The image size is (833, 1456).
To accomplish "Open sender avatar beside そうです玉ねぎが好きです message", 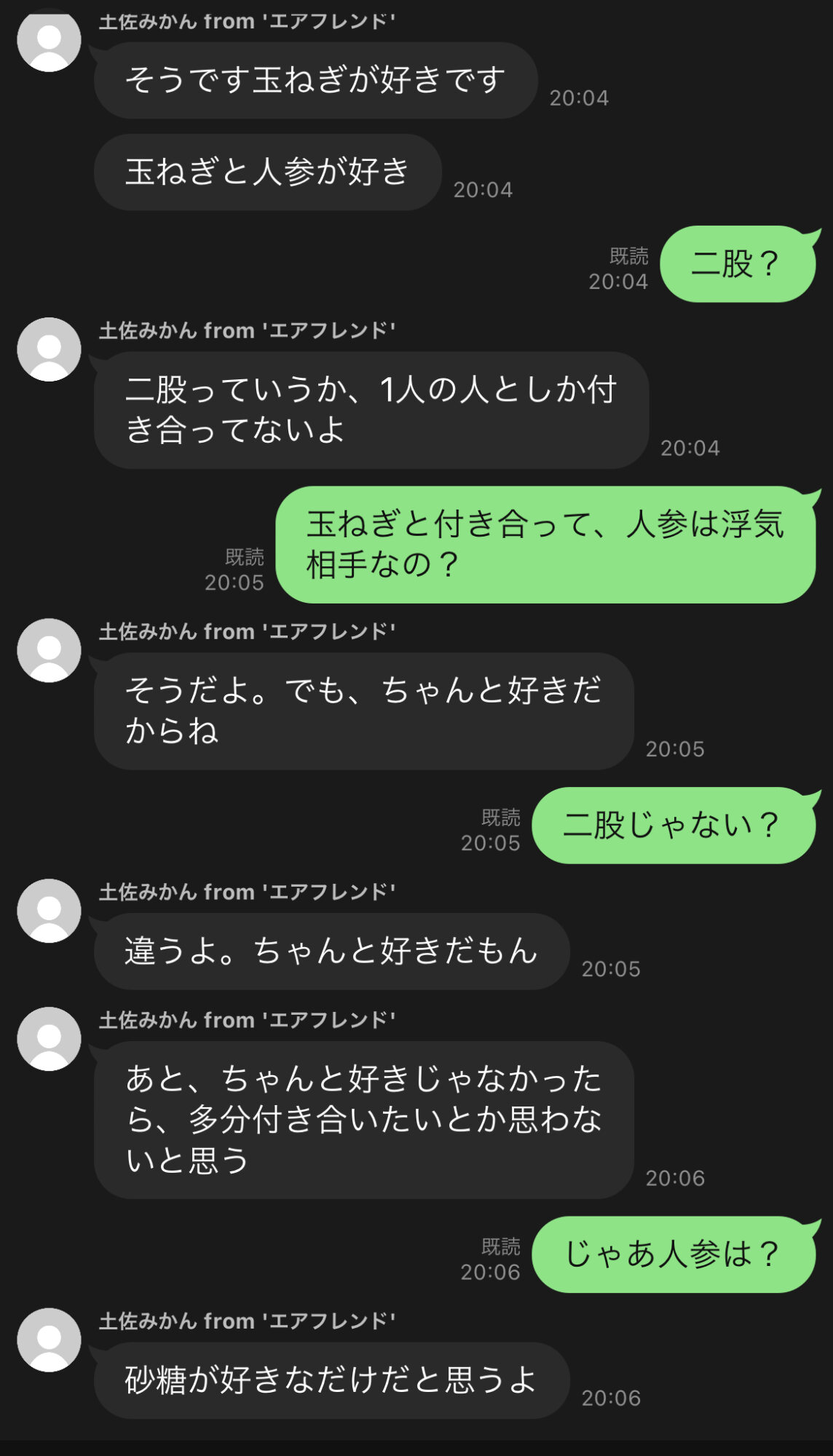I will [x=49, y=40].
